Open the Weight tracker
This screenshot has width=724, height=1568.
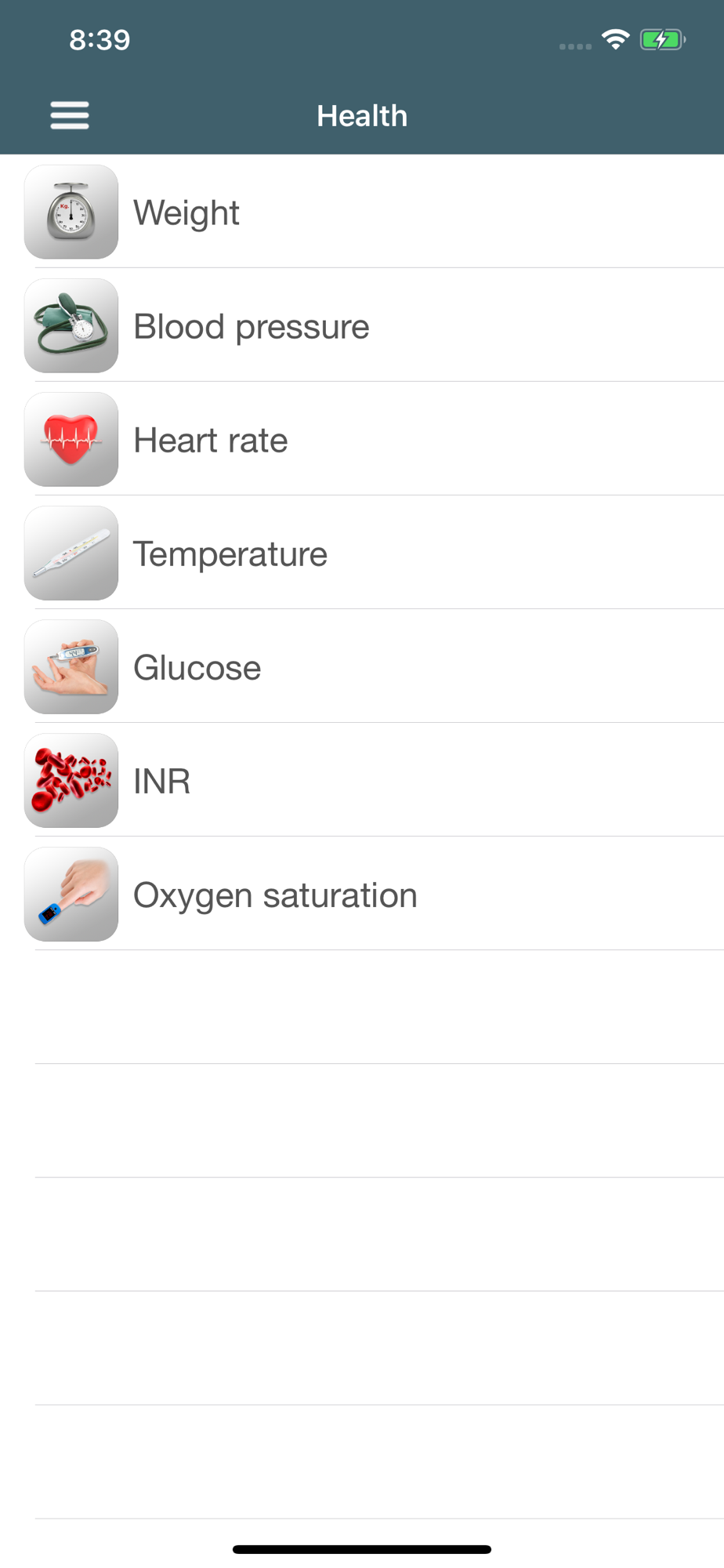(362, 212)
